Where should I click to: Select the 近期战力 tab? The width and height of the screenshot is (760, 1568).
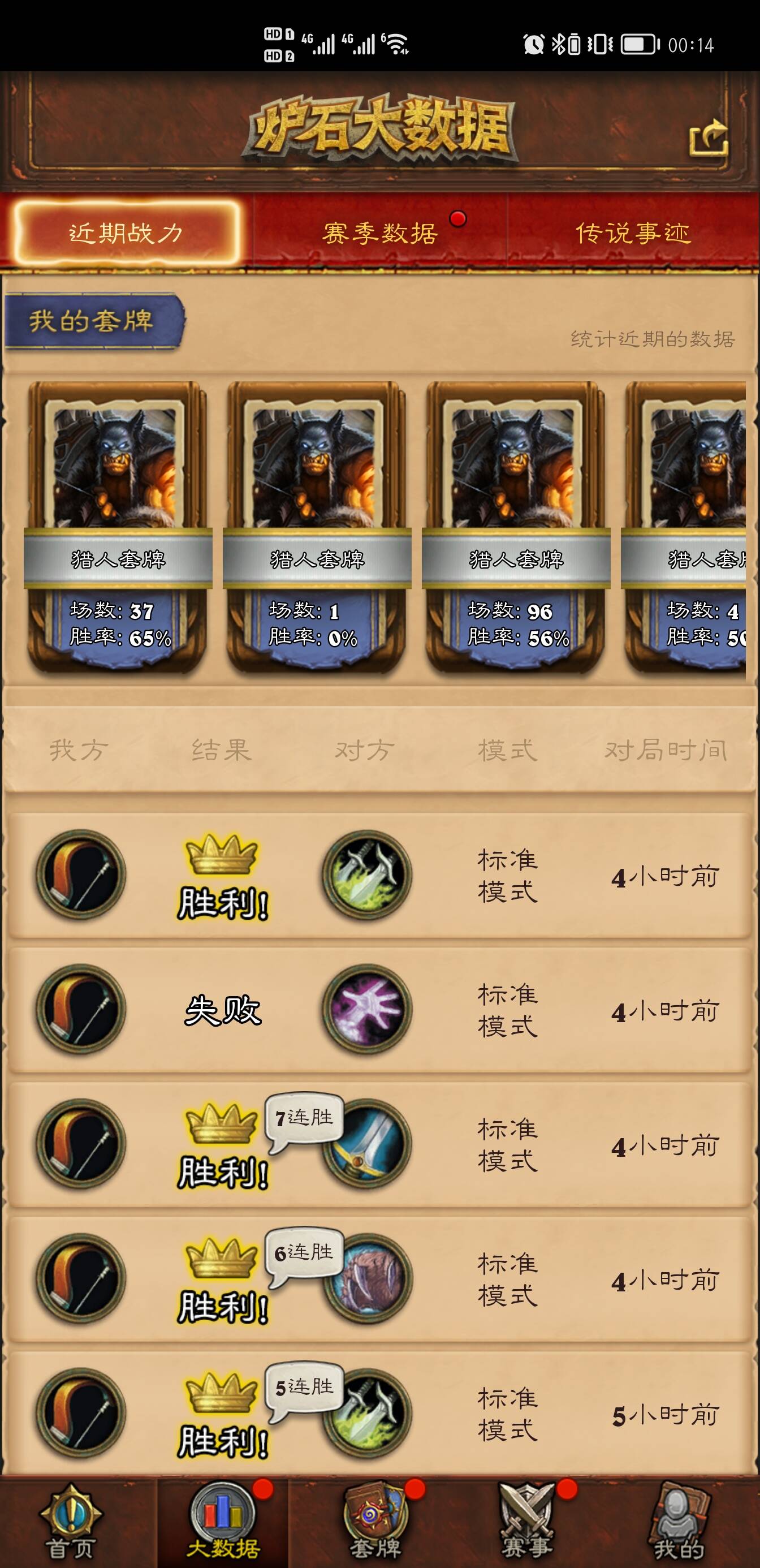pyautogui.click(x=126, y=233)
